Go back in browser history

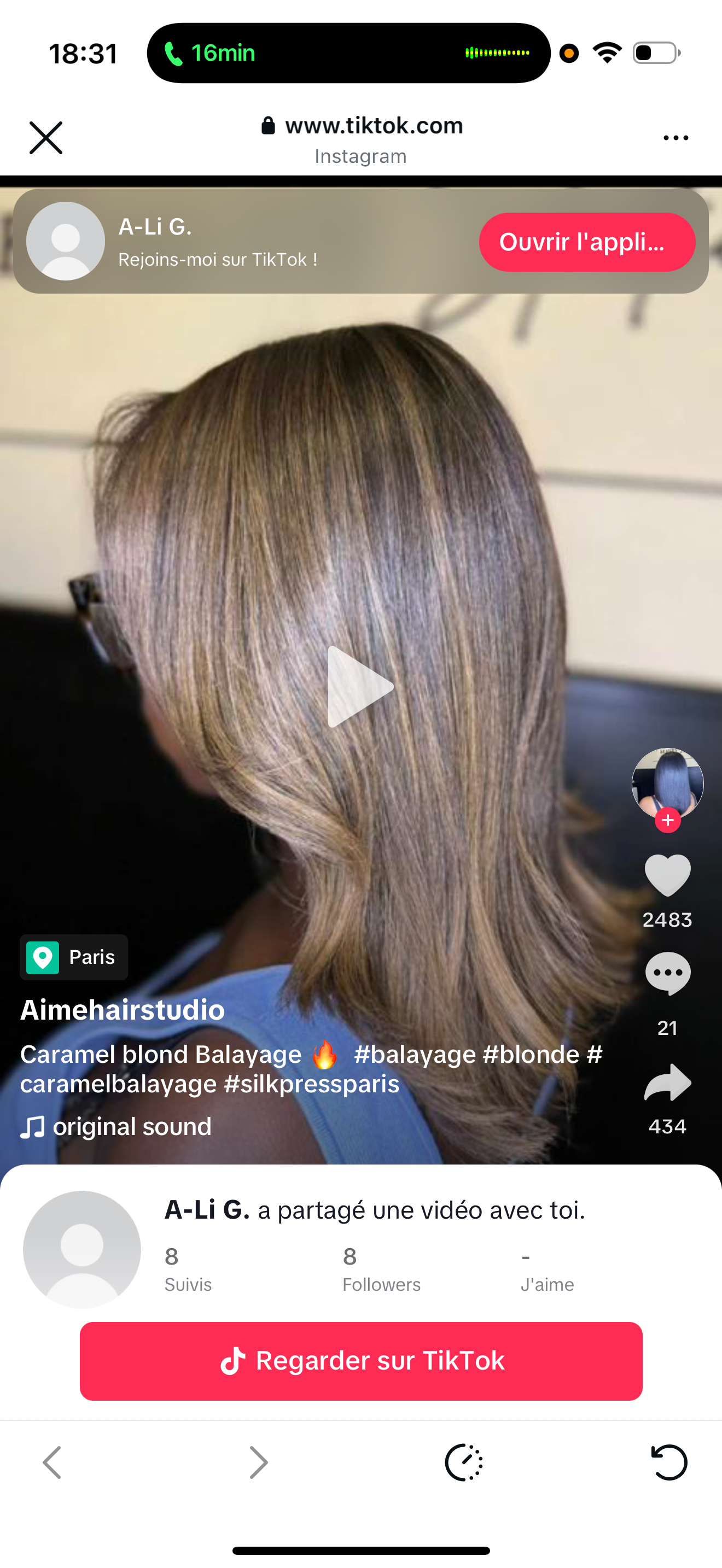click(x=53, y=1462)
